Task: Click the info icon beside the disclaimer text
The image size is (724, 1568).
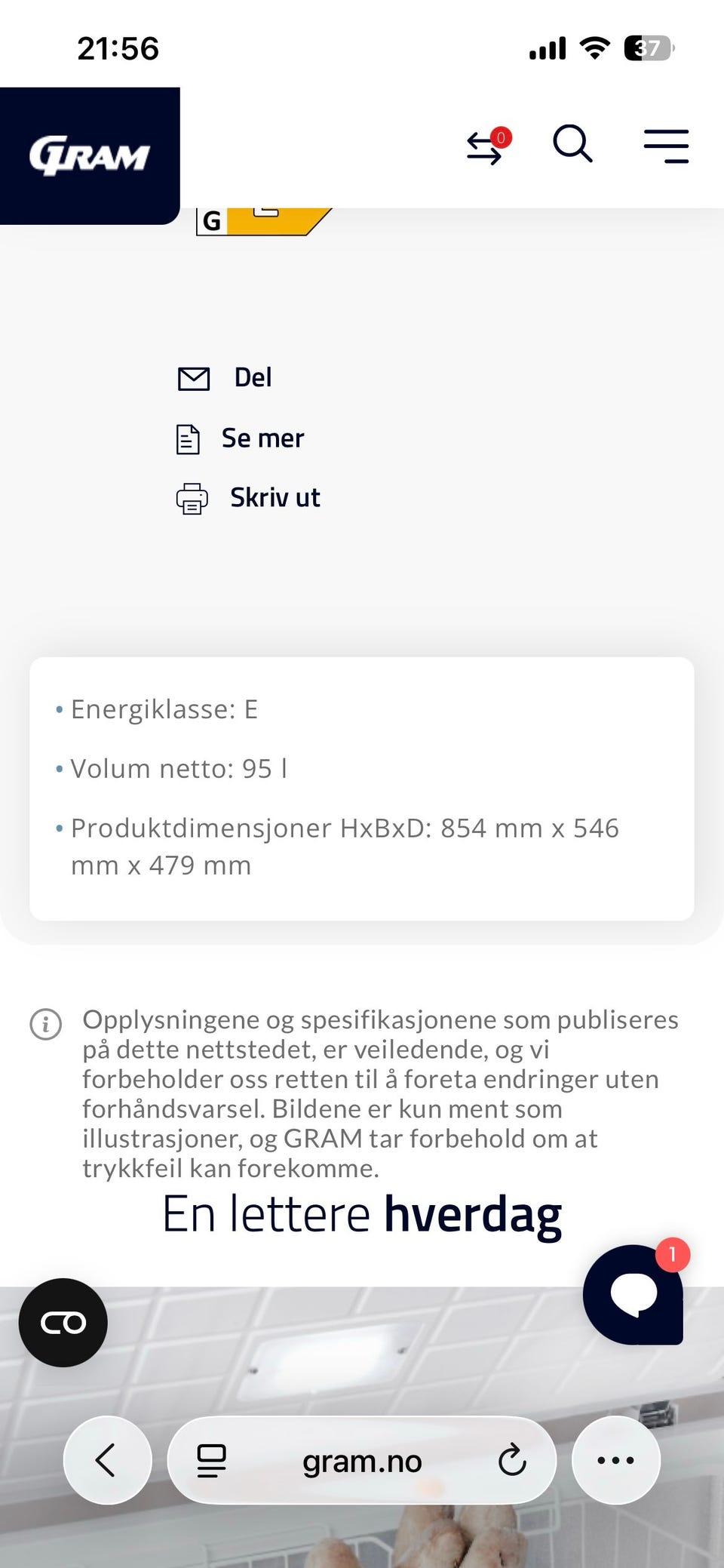Action: [x=45, y=1026]
